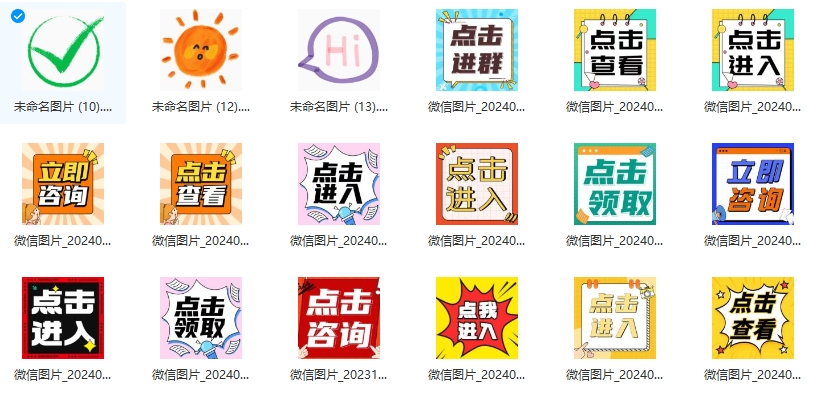Select the Hi speech bubble image 未命名图片 (13)
The image size is (823, 402).
pos(339,52)
